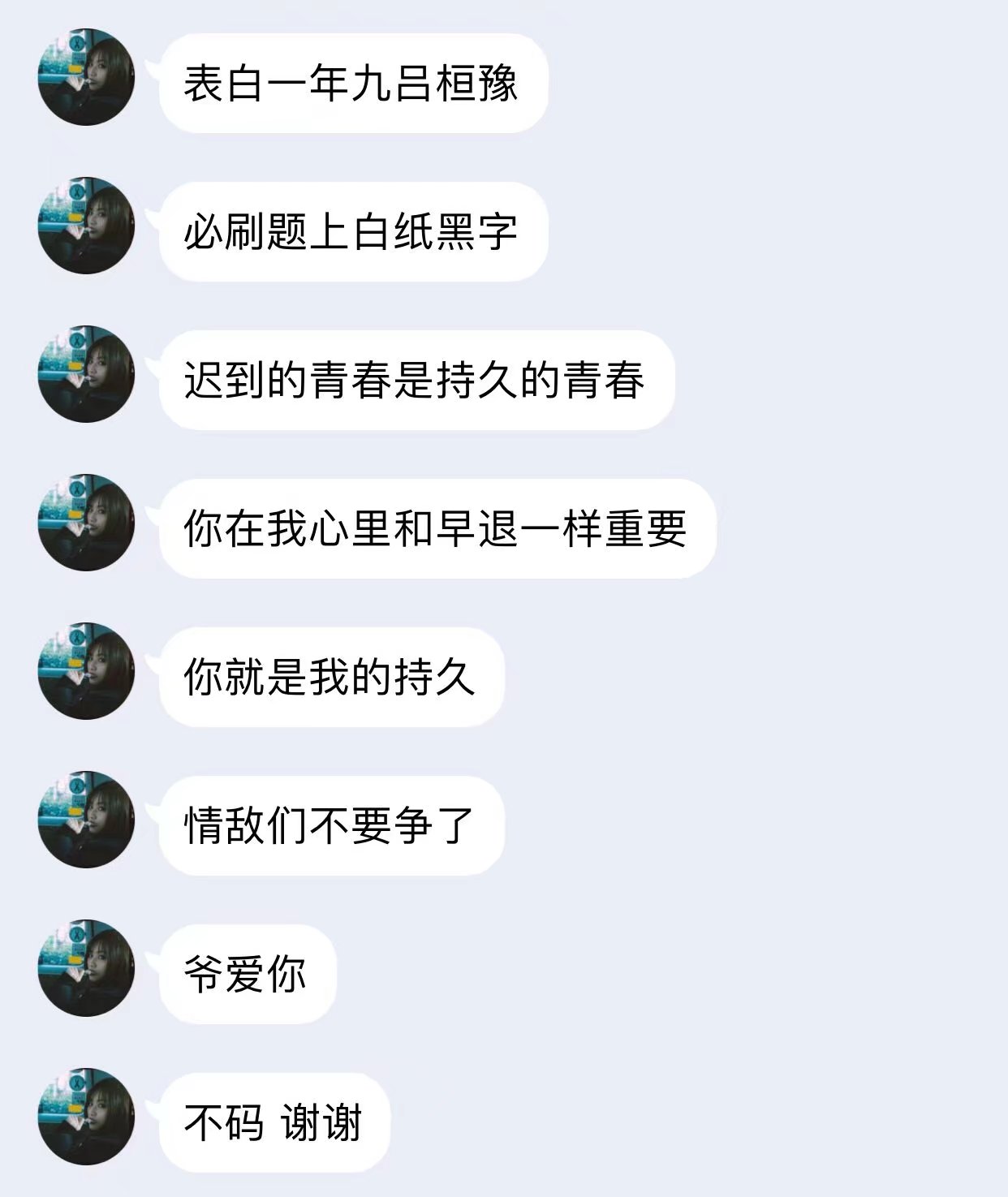Tap avatar beside 情敌们不要争了
1008x1197 pixels.
point(86,820)
